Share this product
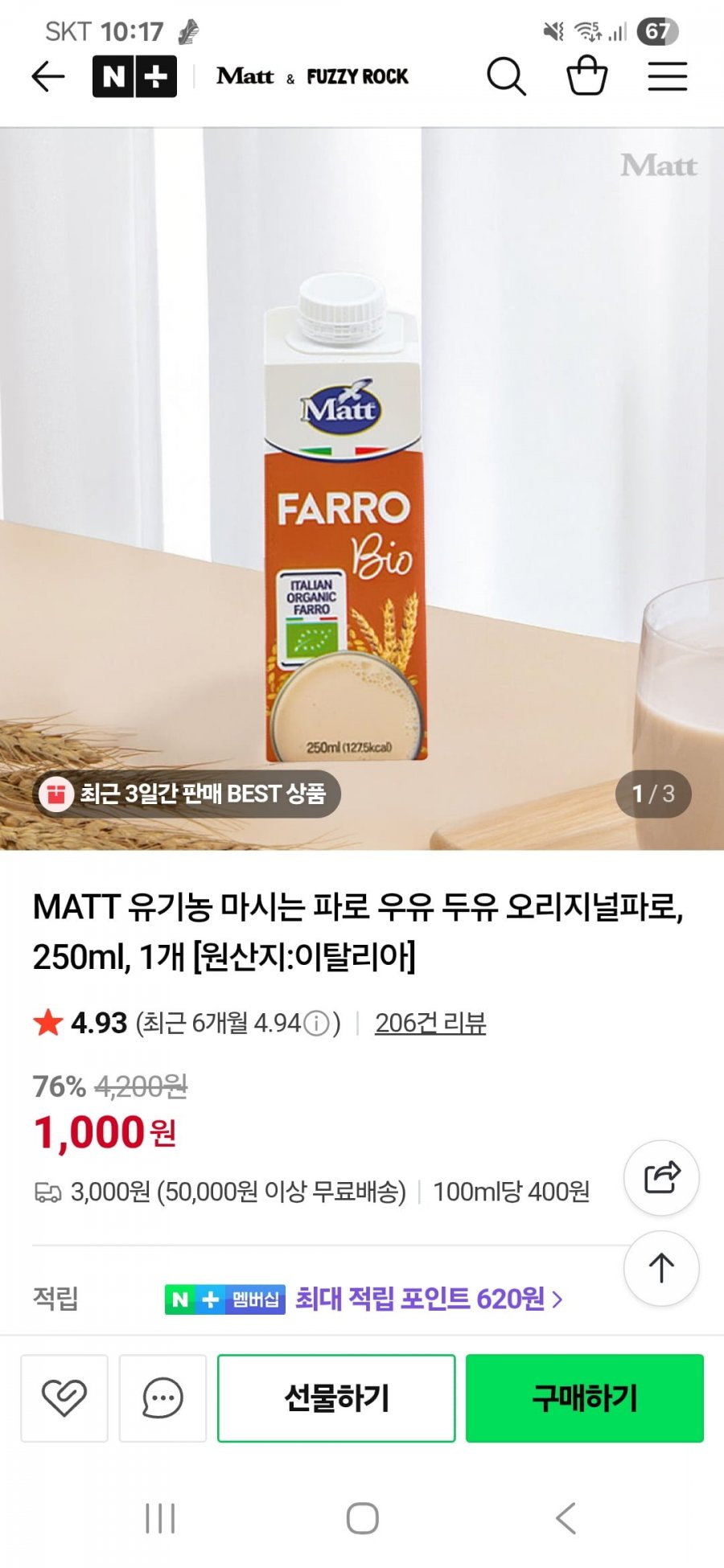Image resolution: width=724 pixels, height=1568 pixels. [x=661, y=1178]
